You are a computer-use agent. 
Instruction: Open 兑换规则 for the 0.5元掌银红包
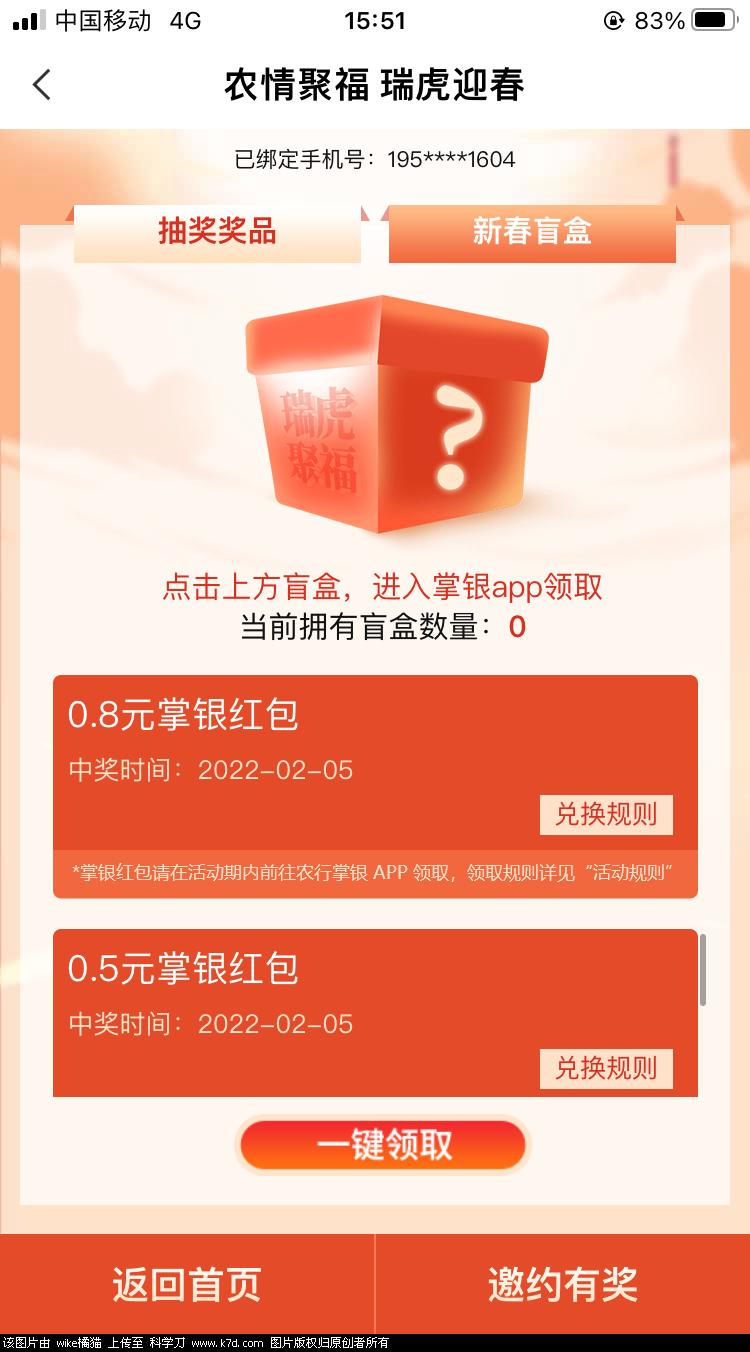click(606, 1068)
